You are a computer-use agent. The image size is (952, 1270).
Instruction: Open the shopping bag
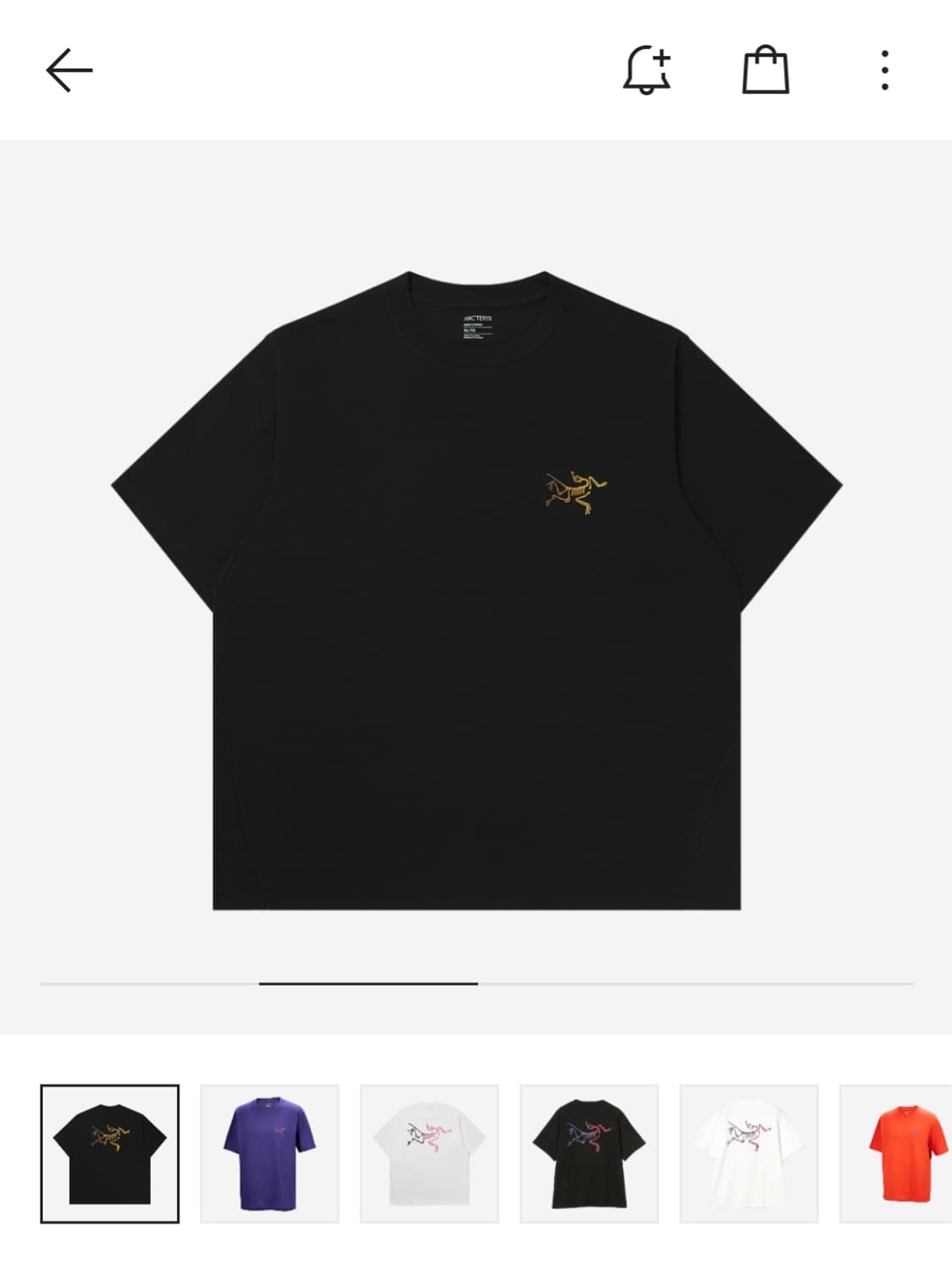point(766,69)
